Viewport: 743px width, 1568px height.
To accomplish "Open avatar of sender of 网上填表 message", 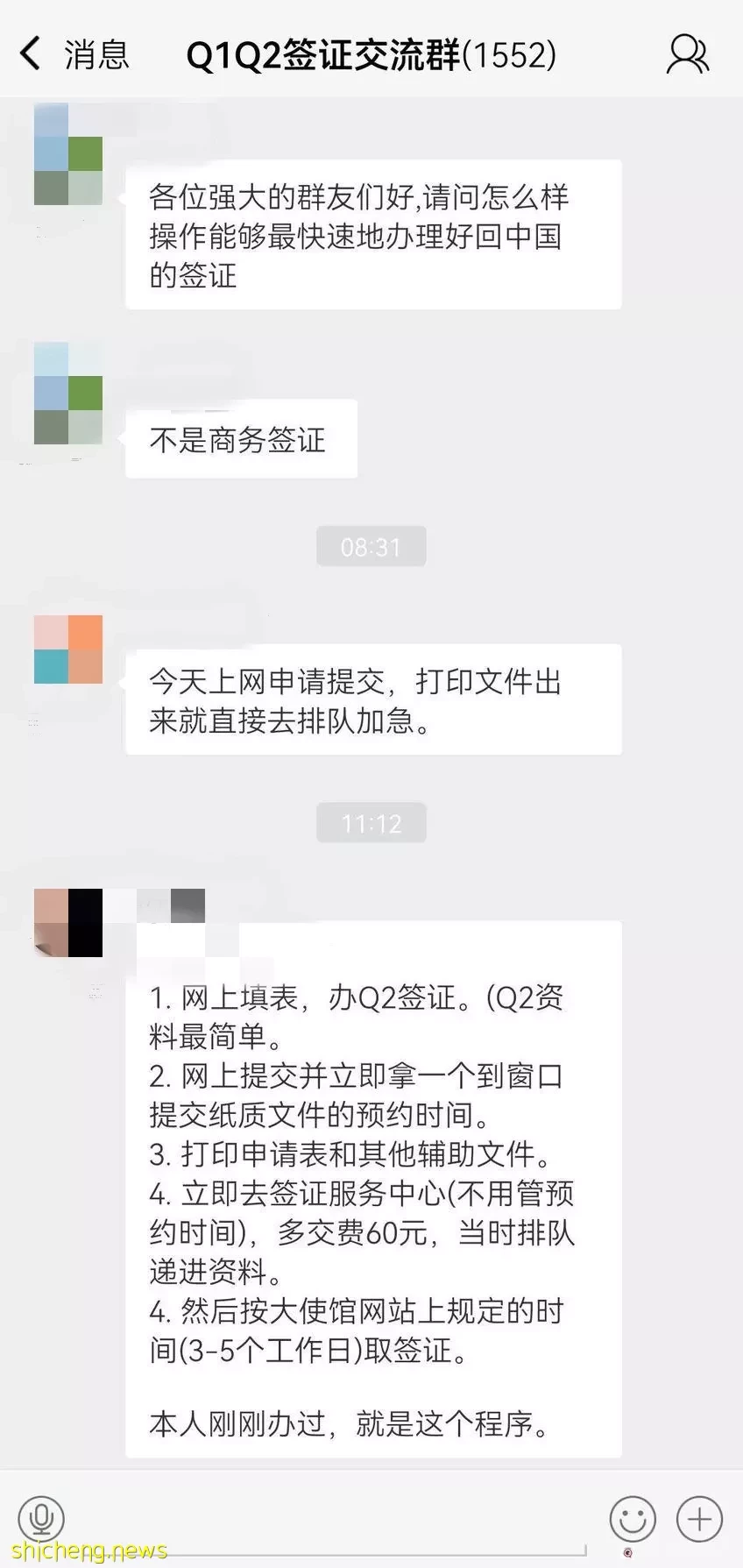I will (68, 922).
